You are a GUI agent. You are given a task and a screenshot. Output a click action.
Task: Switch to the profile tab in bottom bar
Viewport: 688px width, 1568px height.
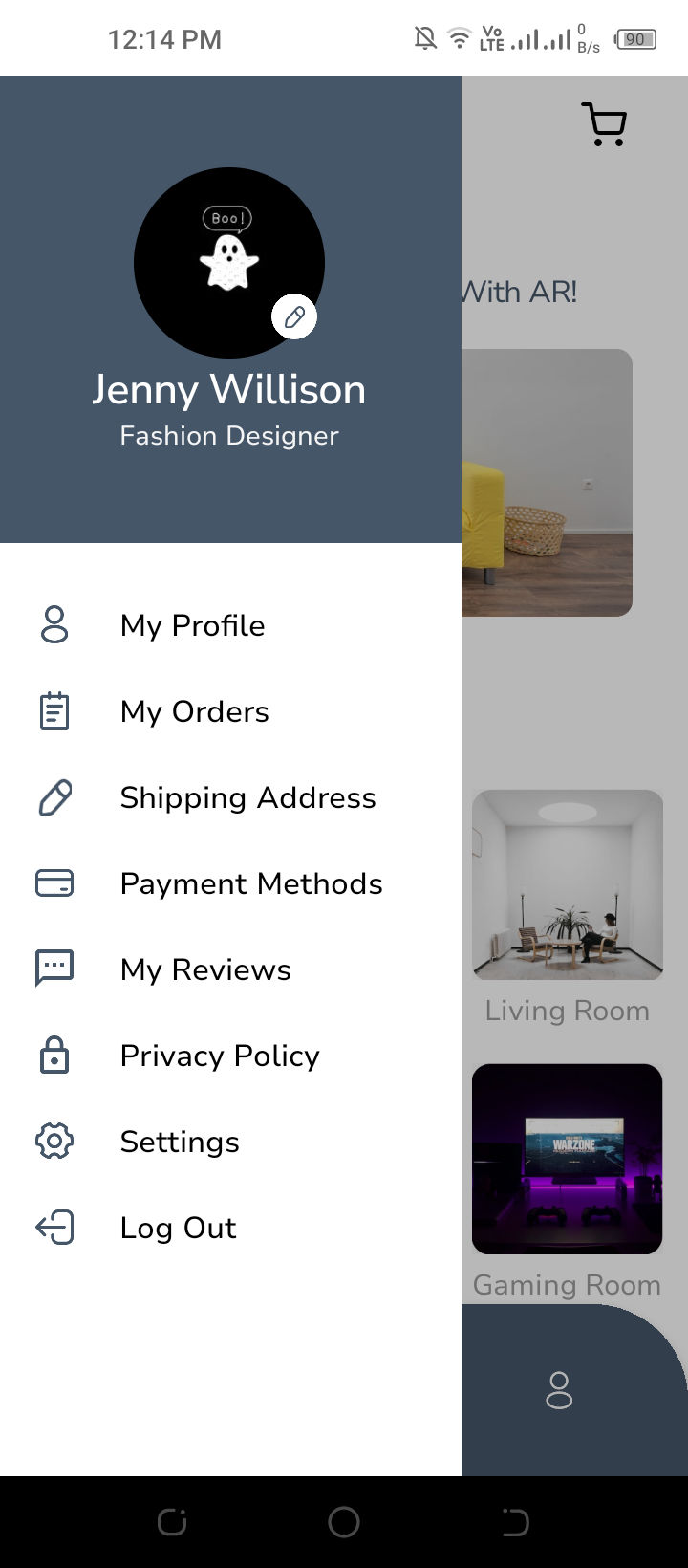click(559, 1390)
